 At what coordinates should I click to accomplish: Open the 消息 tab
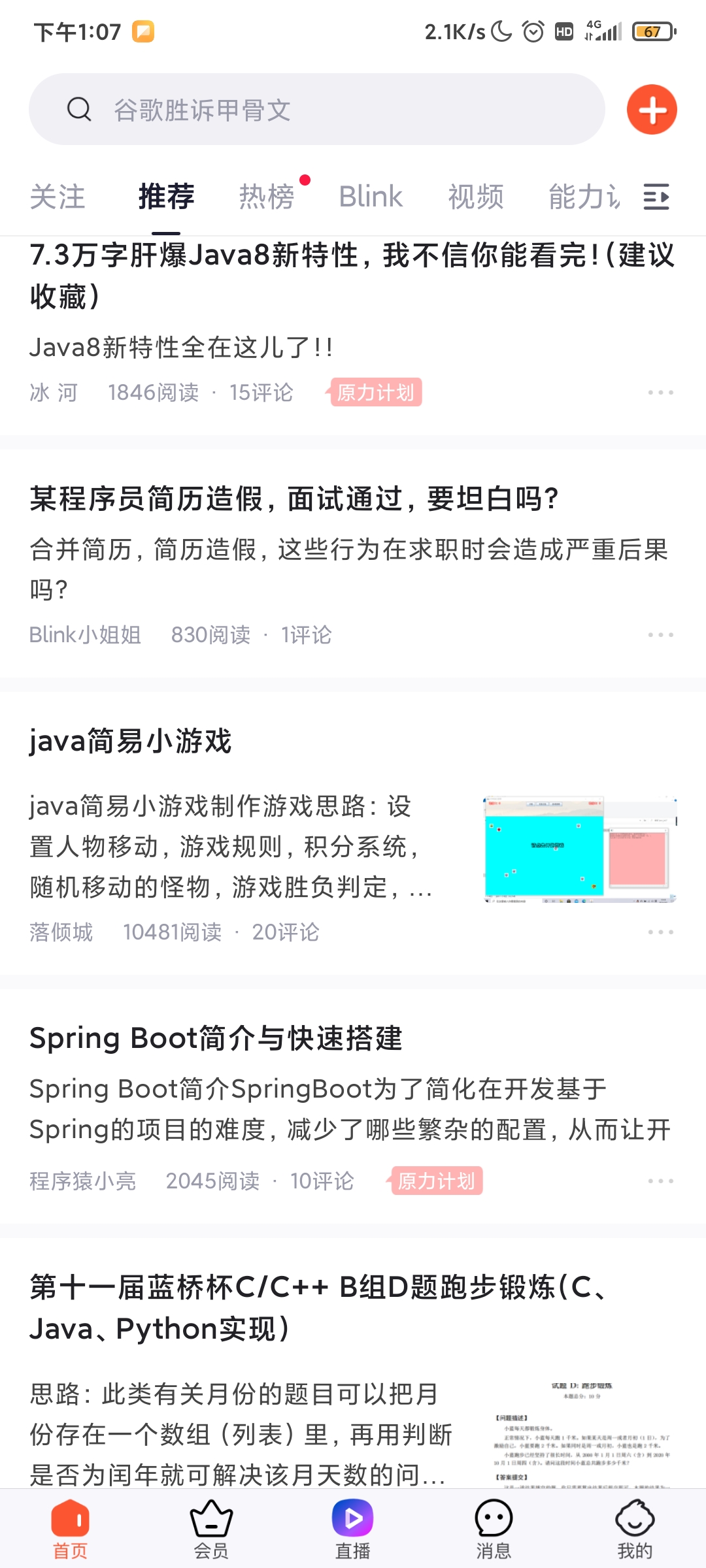click(x=494, y=1529)
